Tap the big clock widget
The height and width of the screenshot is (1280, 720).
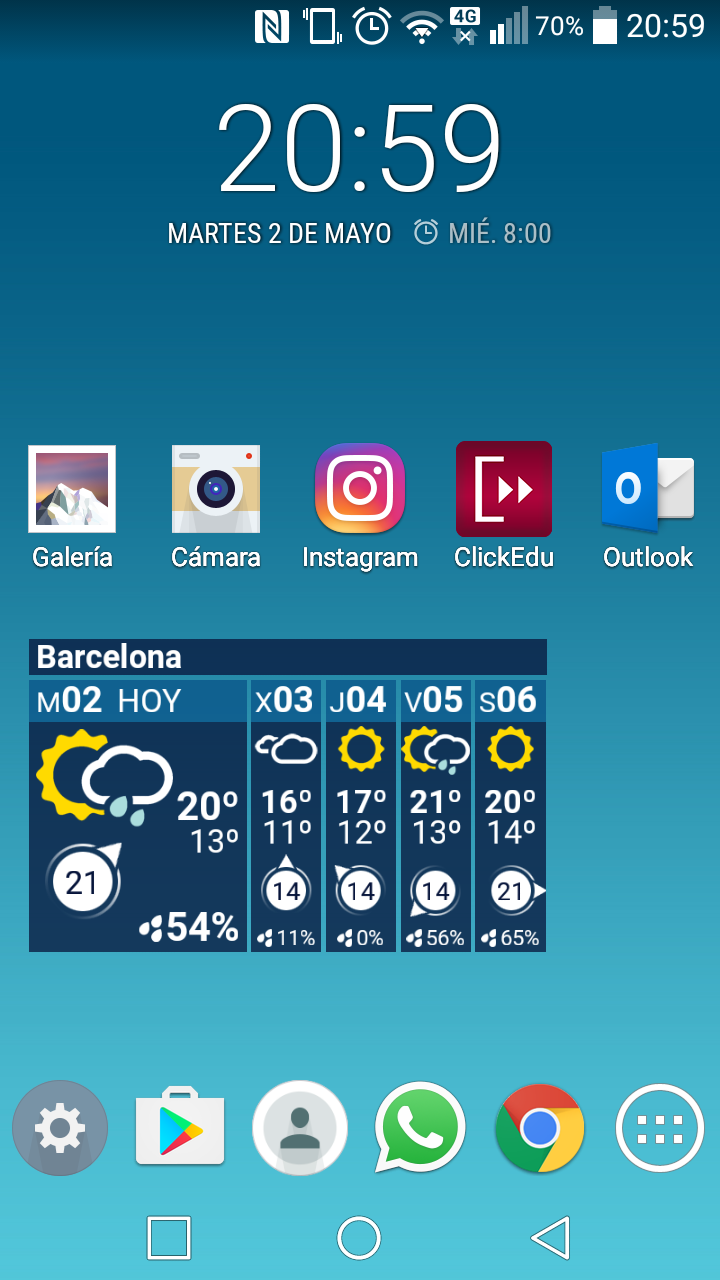click(360, 150)
